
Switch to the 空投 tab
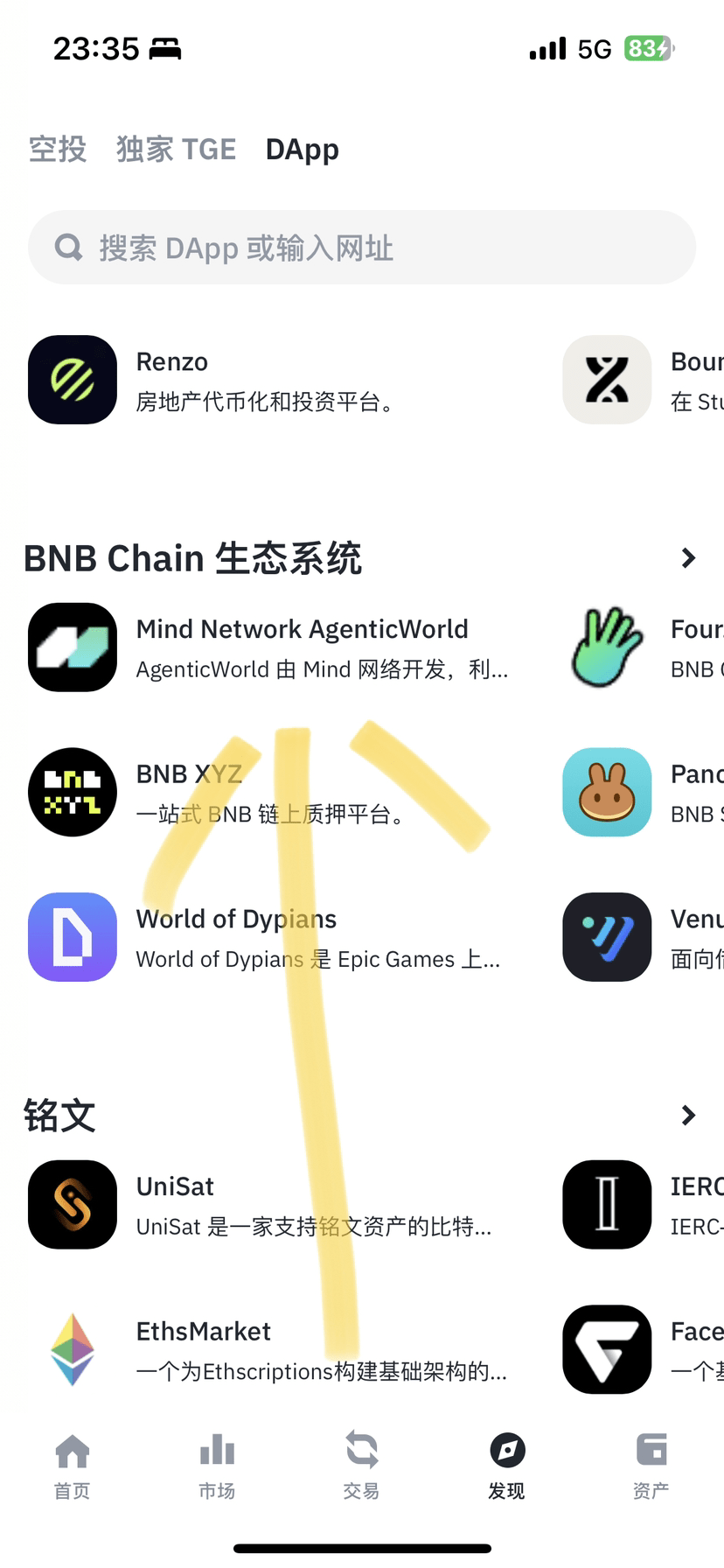click(x=58, y=150)
